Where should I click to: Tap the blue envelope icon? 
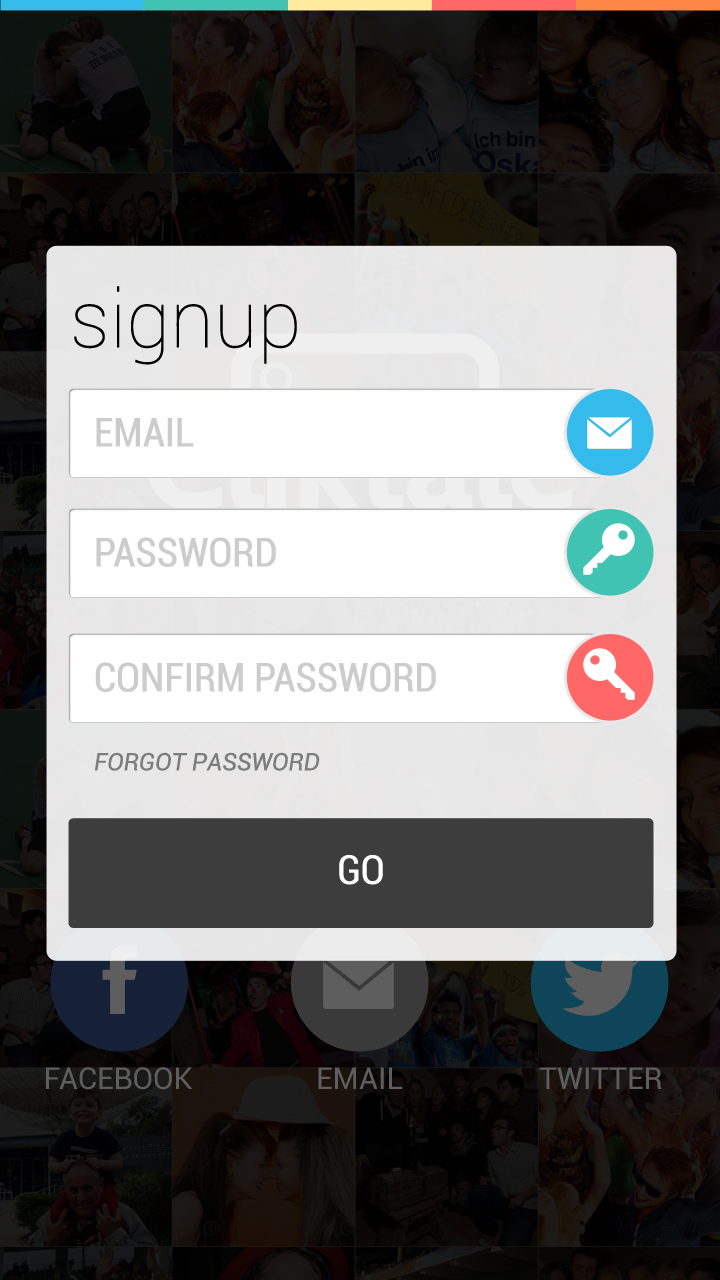click(x=610, y=432)
